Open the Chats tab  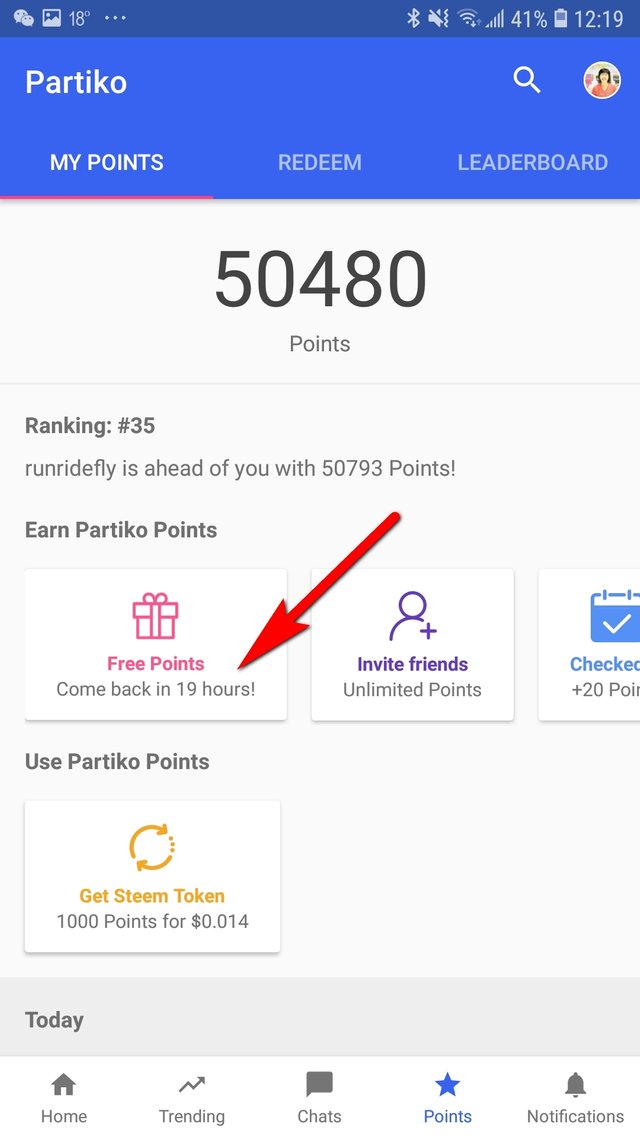[319, 1098]
